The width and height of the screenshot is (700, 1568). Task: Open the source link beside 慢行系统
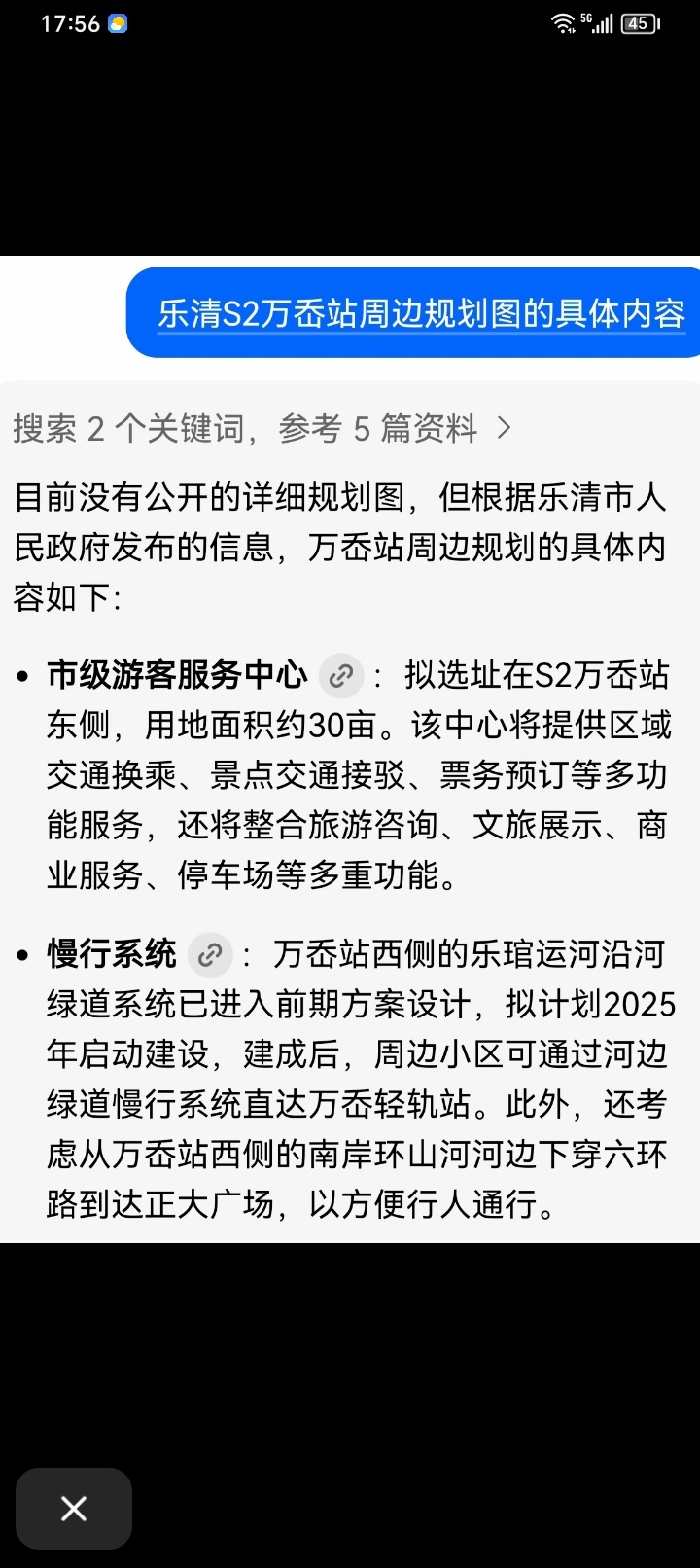click(x=210, y=955)
